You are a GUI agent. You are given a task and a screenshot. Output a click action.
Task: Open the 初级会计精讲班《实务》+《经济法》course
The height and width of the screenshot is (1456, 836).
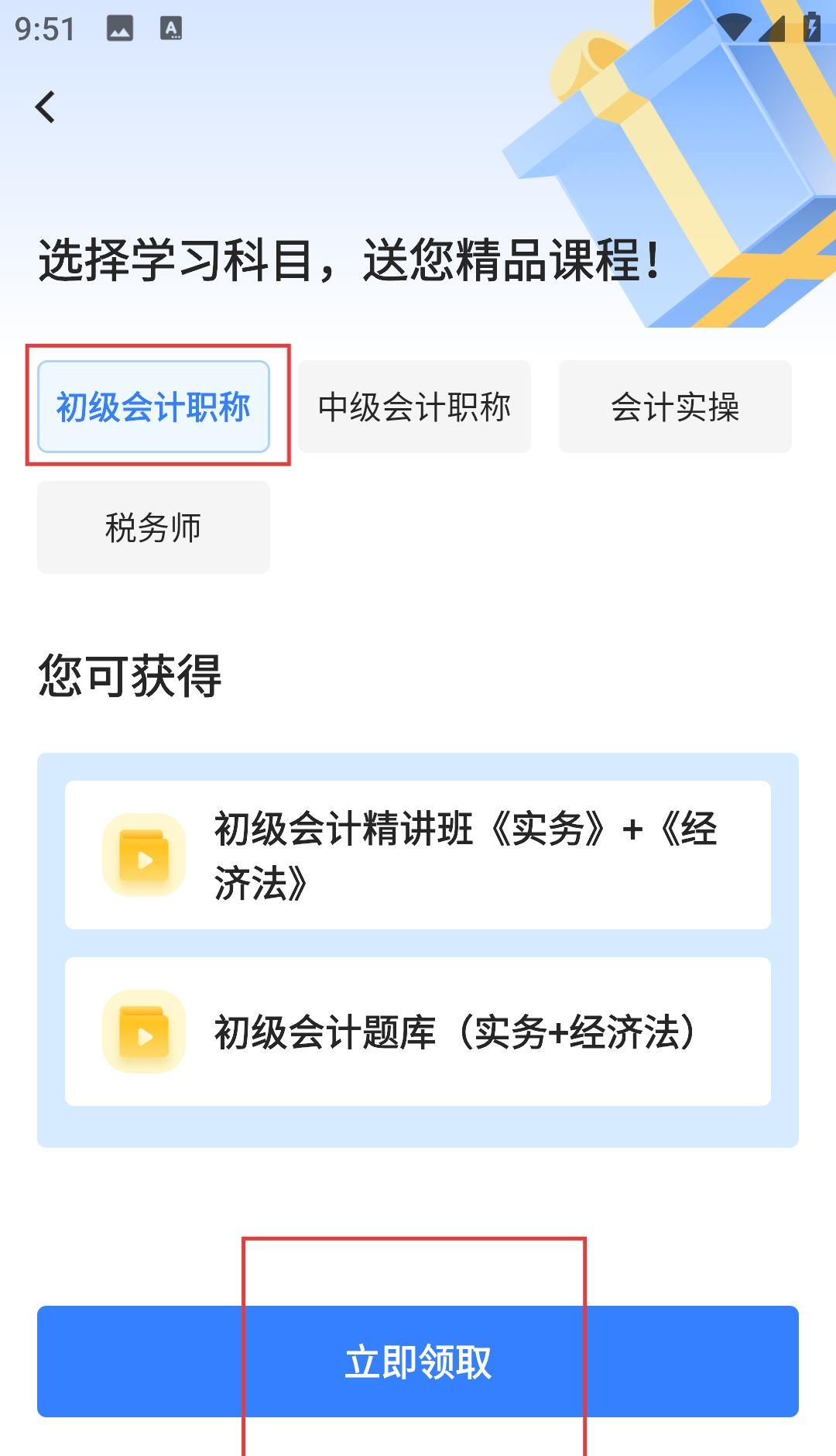(x=464, y=854)
